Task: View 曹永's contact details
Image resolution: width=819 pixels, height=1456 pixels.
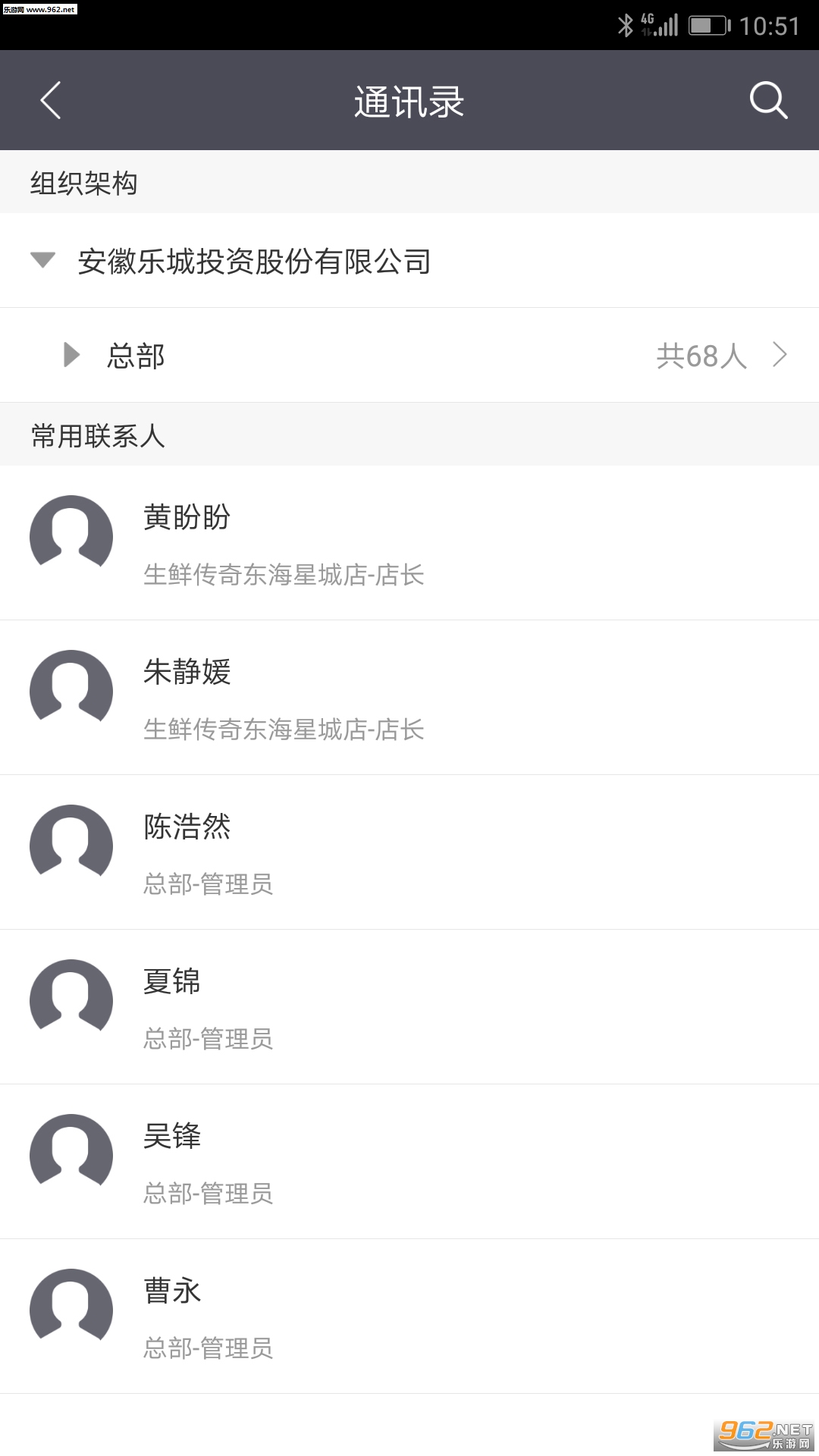Action: [x=409, y=1316]
